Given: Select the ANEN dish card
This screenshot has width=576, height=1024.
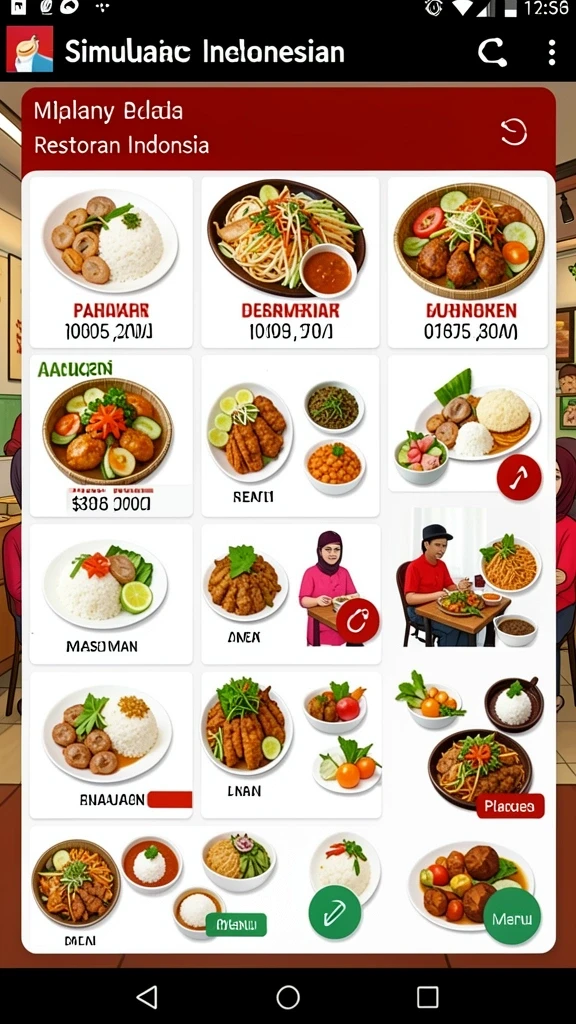Looking at the screenshot, I should pos(290,594).
